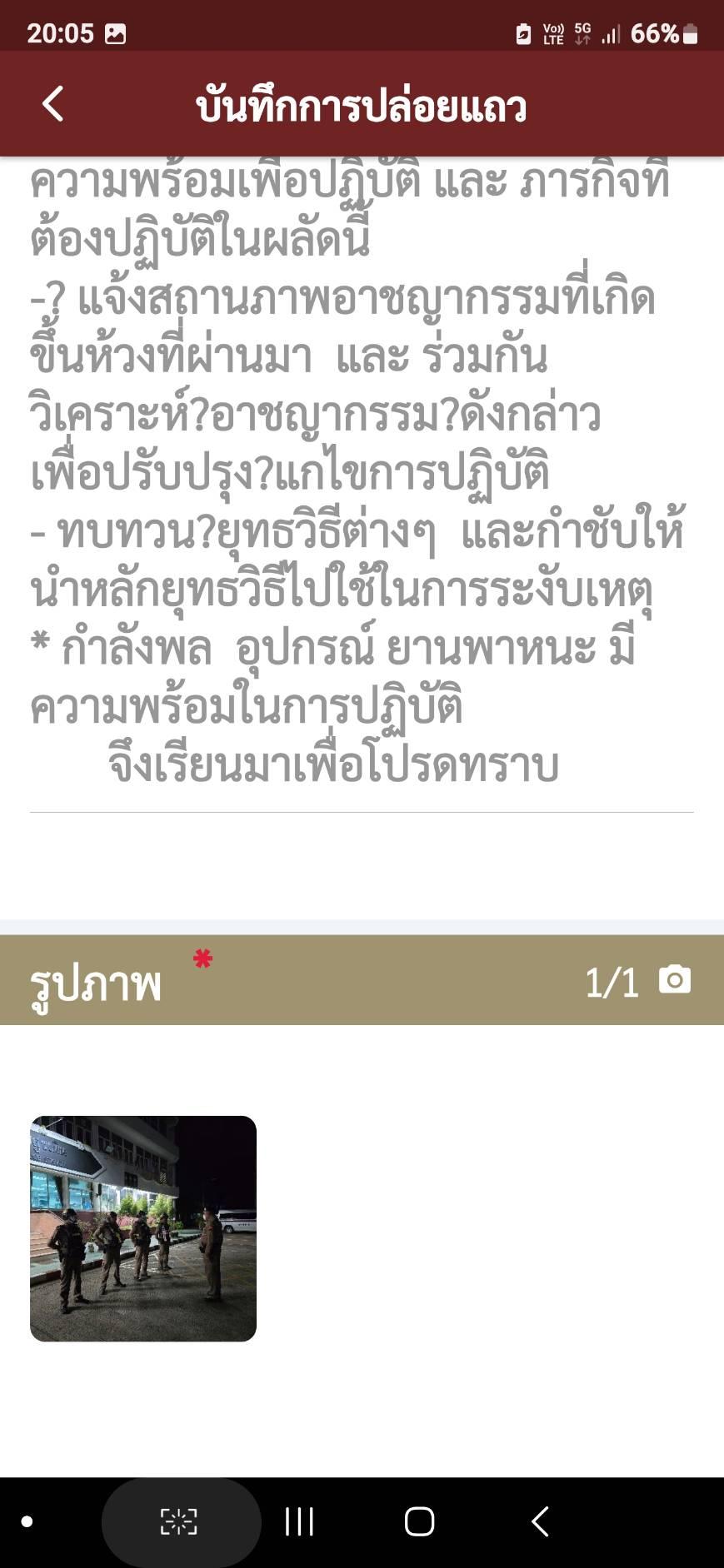Screen dimensions: 724x1568
Task: Open the attached police lineup photo
Action: 143,1228
